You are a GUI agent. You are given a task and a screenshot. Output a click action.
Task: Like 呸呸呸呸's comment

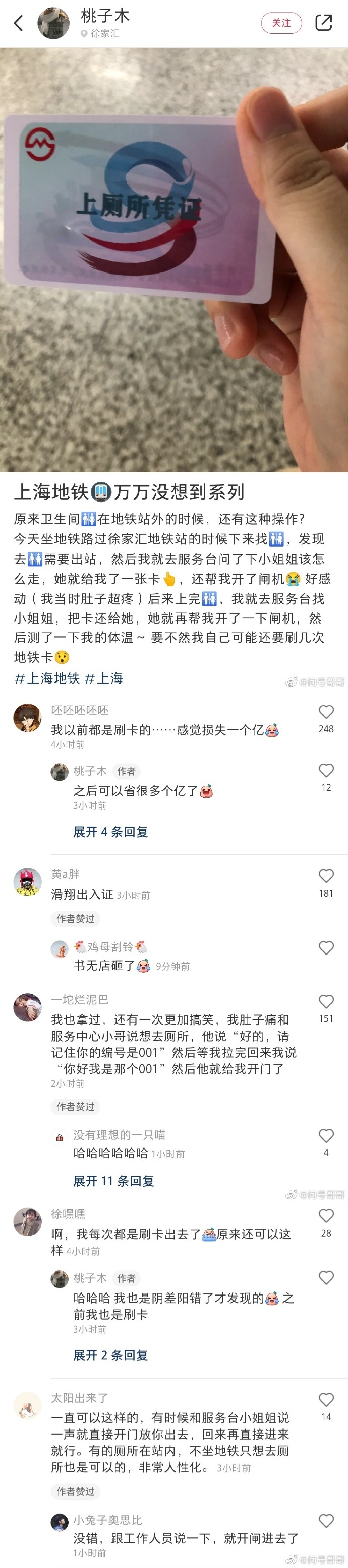326,712
